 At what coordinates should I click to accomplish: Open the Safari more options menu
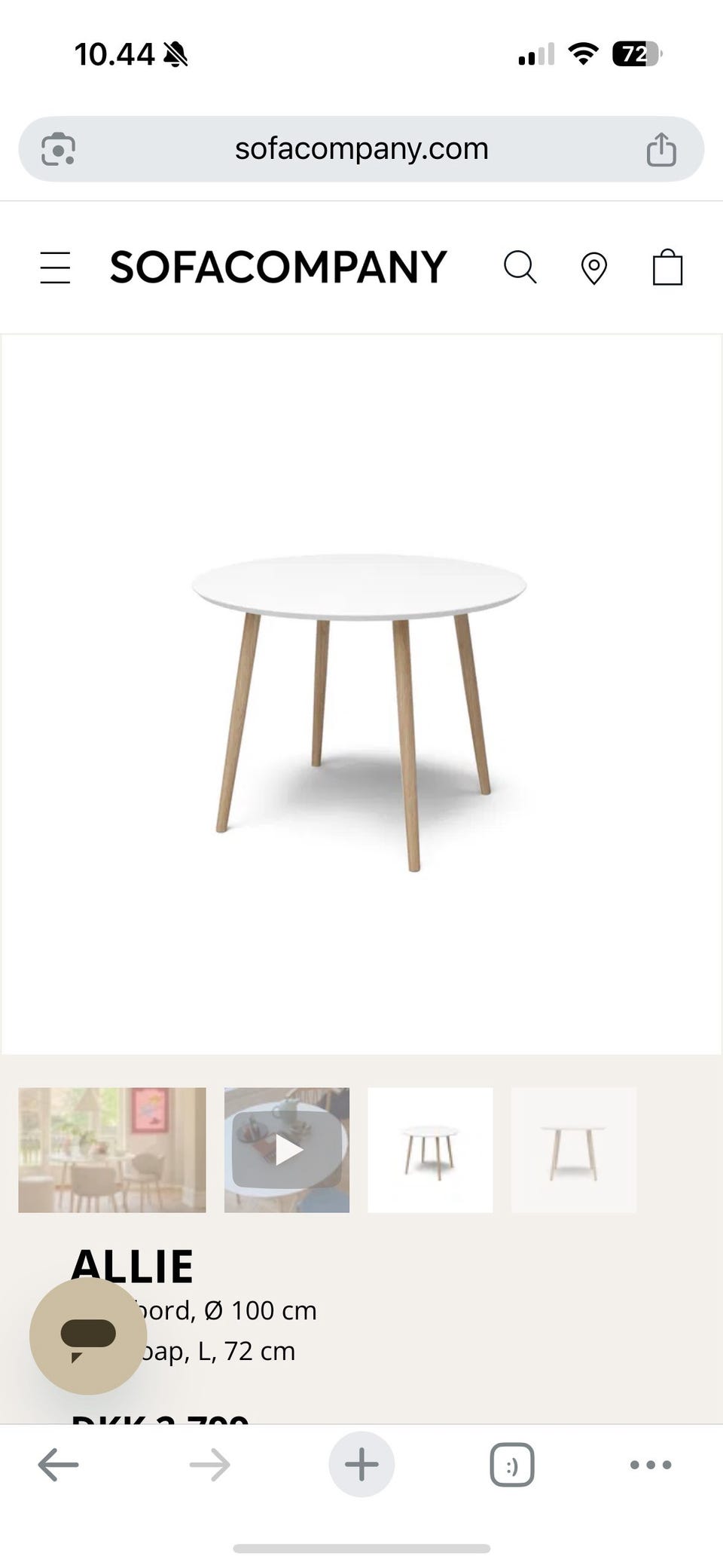650,1464
